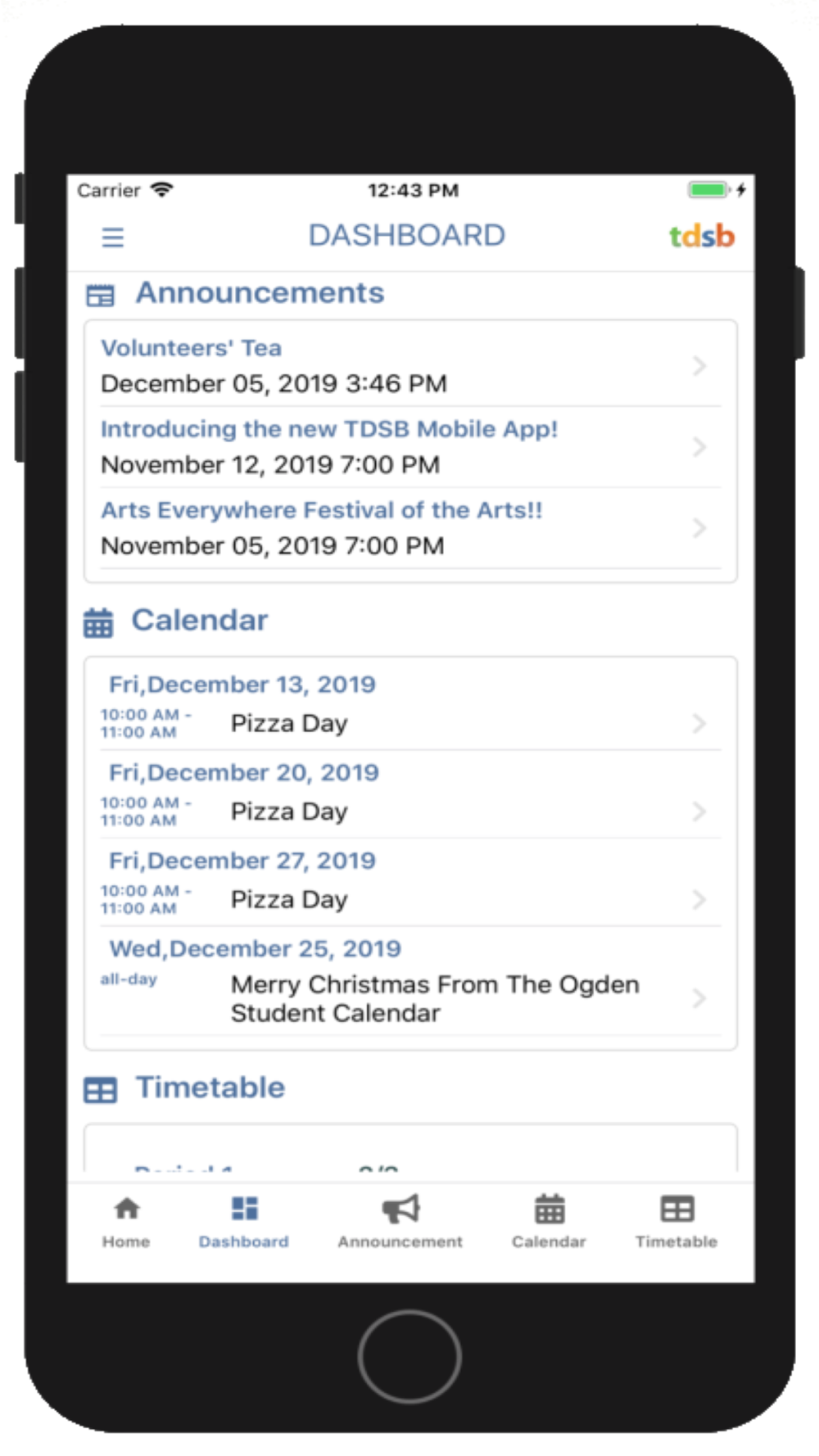819x1456 pixels.
Task: Open the hamburger drawer menu
Action: click(113, 237)
